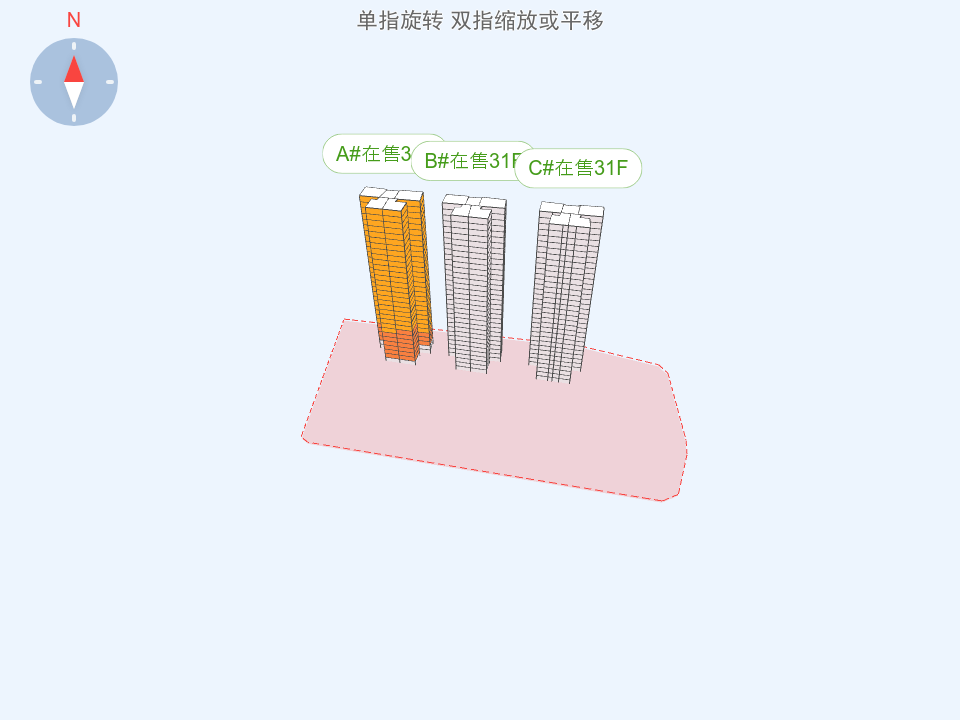This screenshot has width=960, height=720.
Task: Select the A# building label
Action: 366,154
